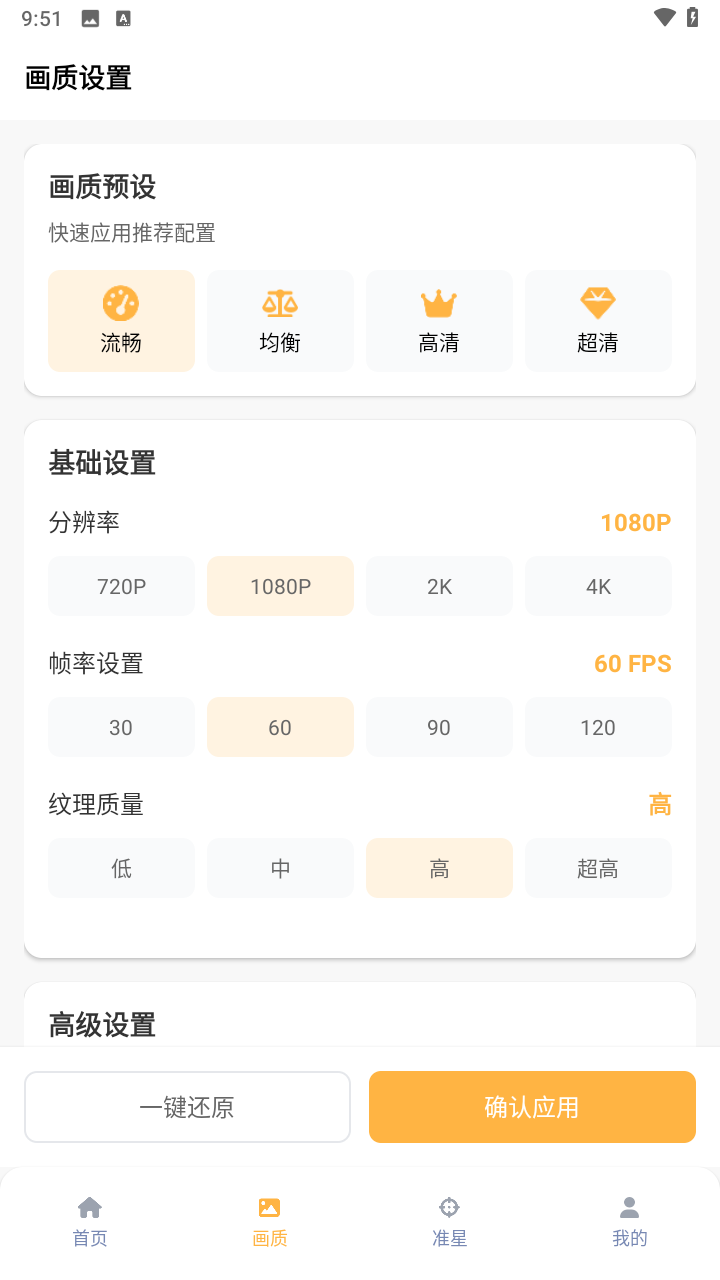Viewport: 720px width, 1280px height.
Task: Tap the 画质 image quality icon
Action: (270, 1207)
